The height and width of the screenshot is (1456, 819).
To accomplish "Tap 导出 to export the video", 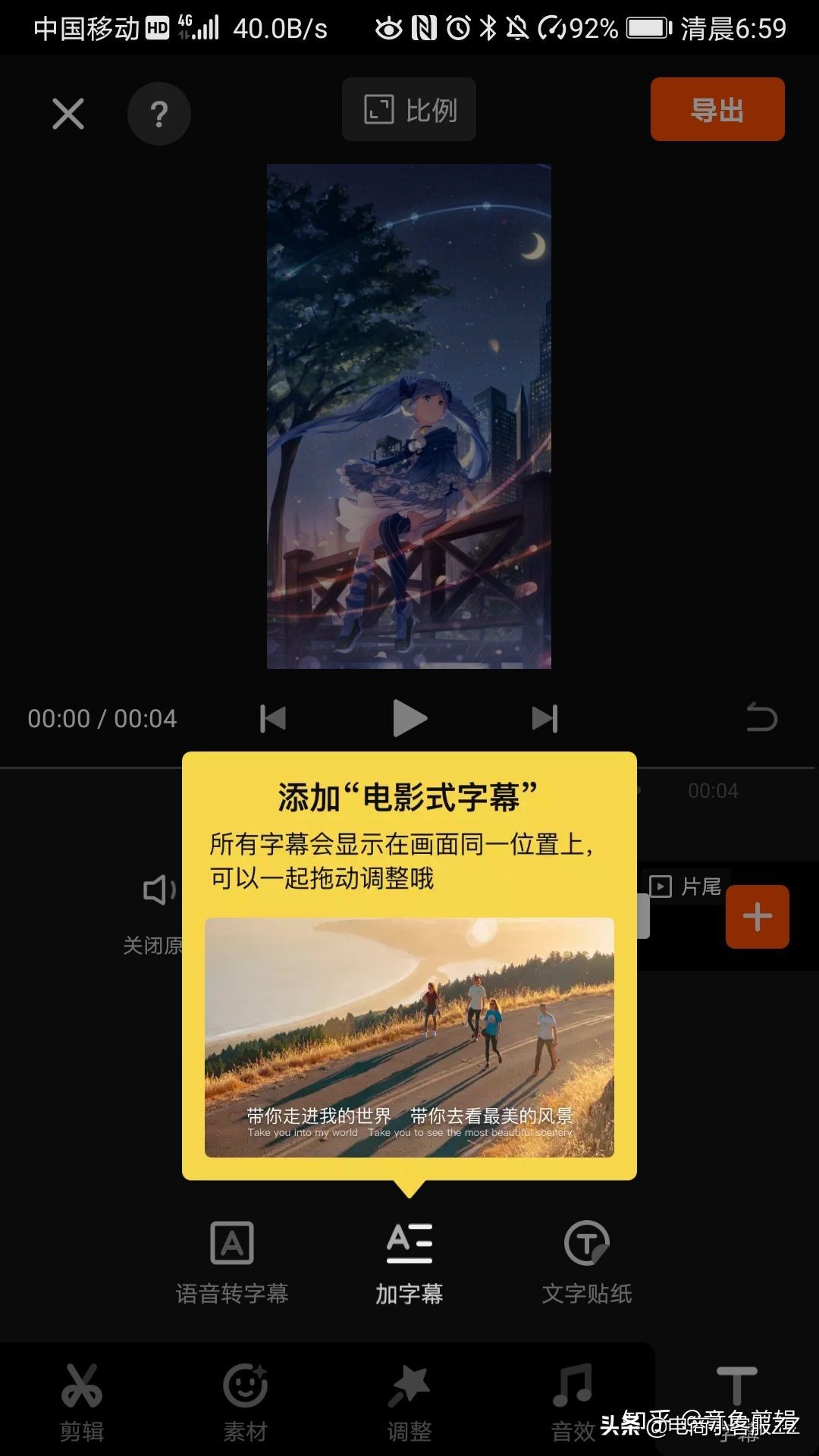I will click(717, 109).
